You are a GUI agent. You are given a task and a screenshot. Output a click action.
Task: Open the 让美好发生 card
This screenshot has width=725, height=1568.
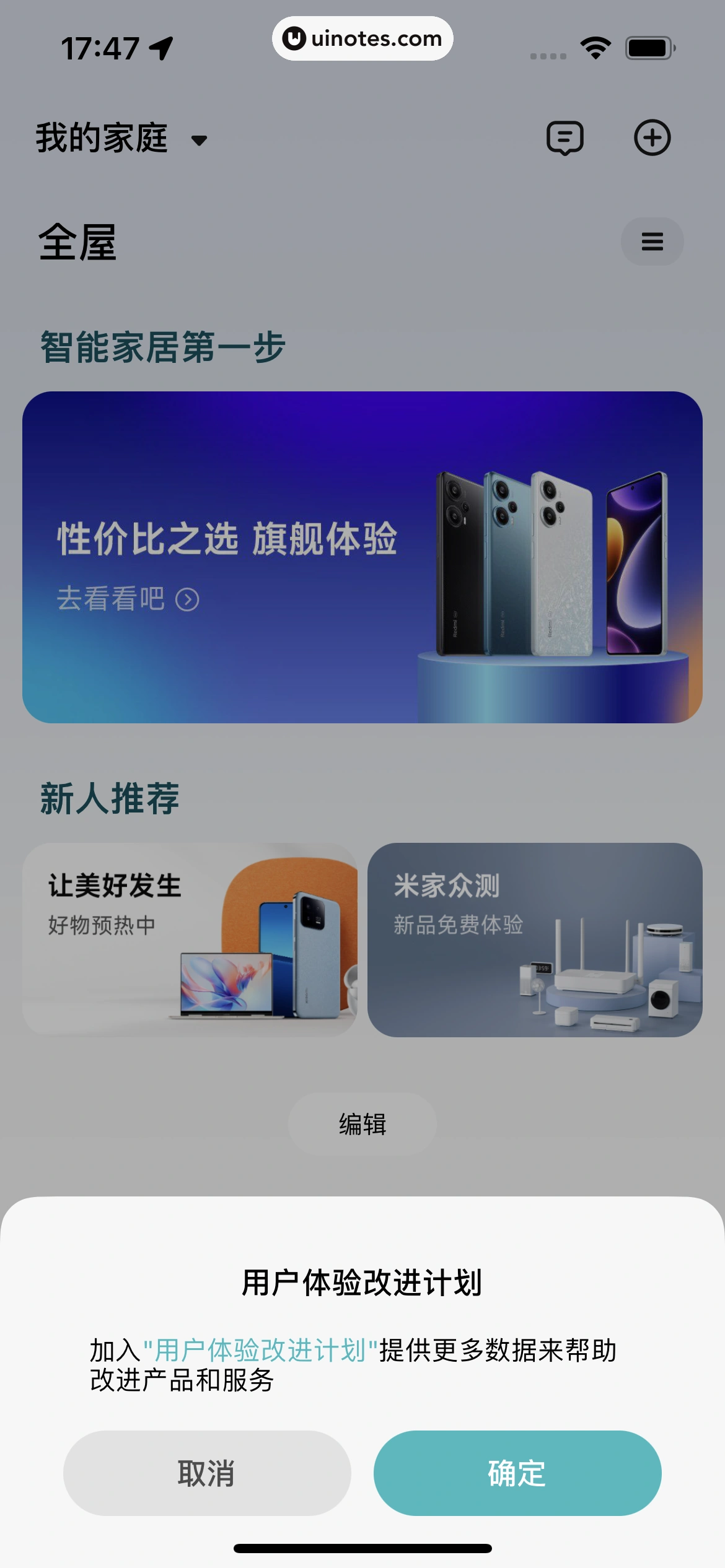pyautogui.click(x=190, y=939)
